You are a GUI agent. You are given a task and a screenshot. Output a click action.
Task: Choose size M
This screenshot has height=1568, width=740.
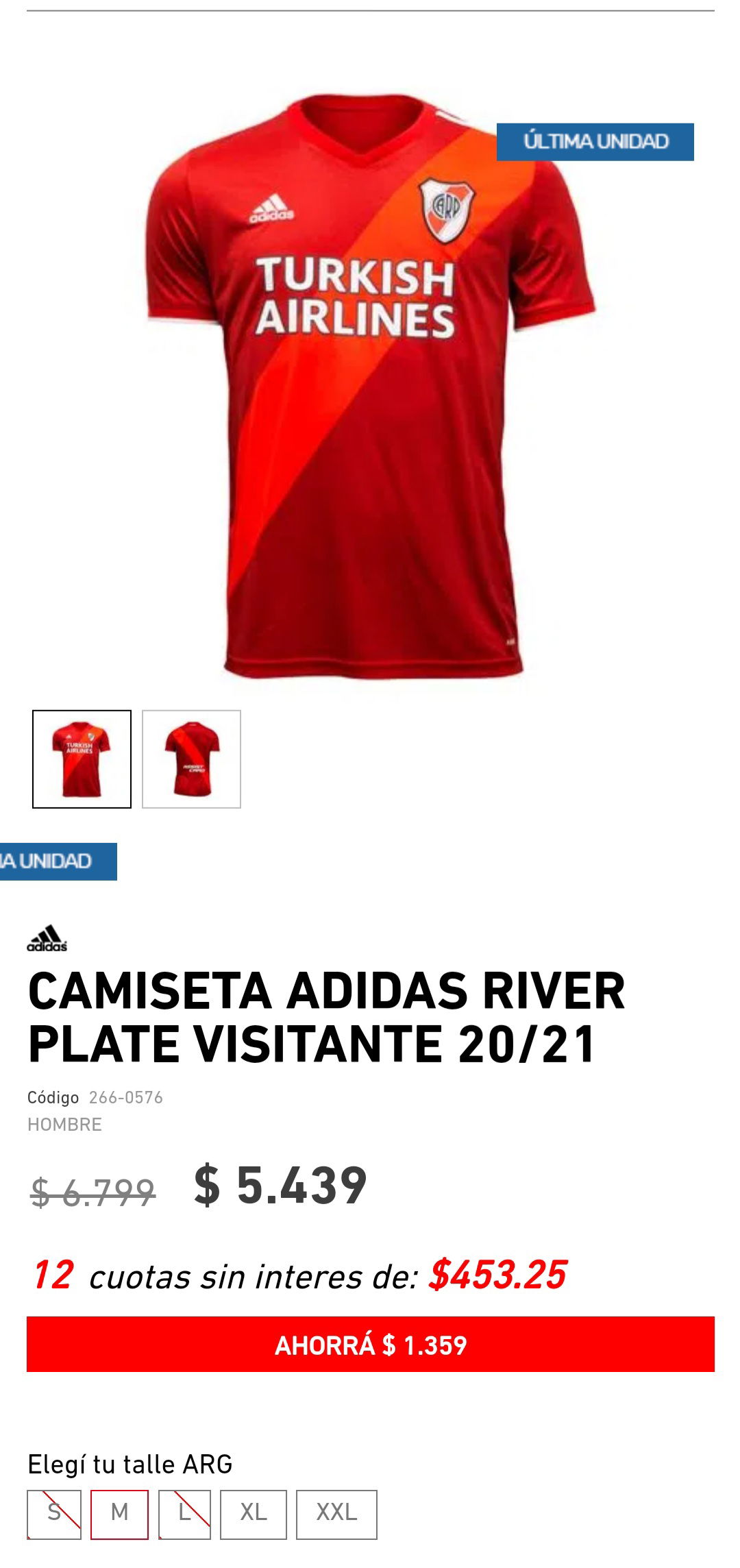(119, 1515)
